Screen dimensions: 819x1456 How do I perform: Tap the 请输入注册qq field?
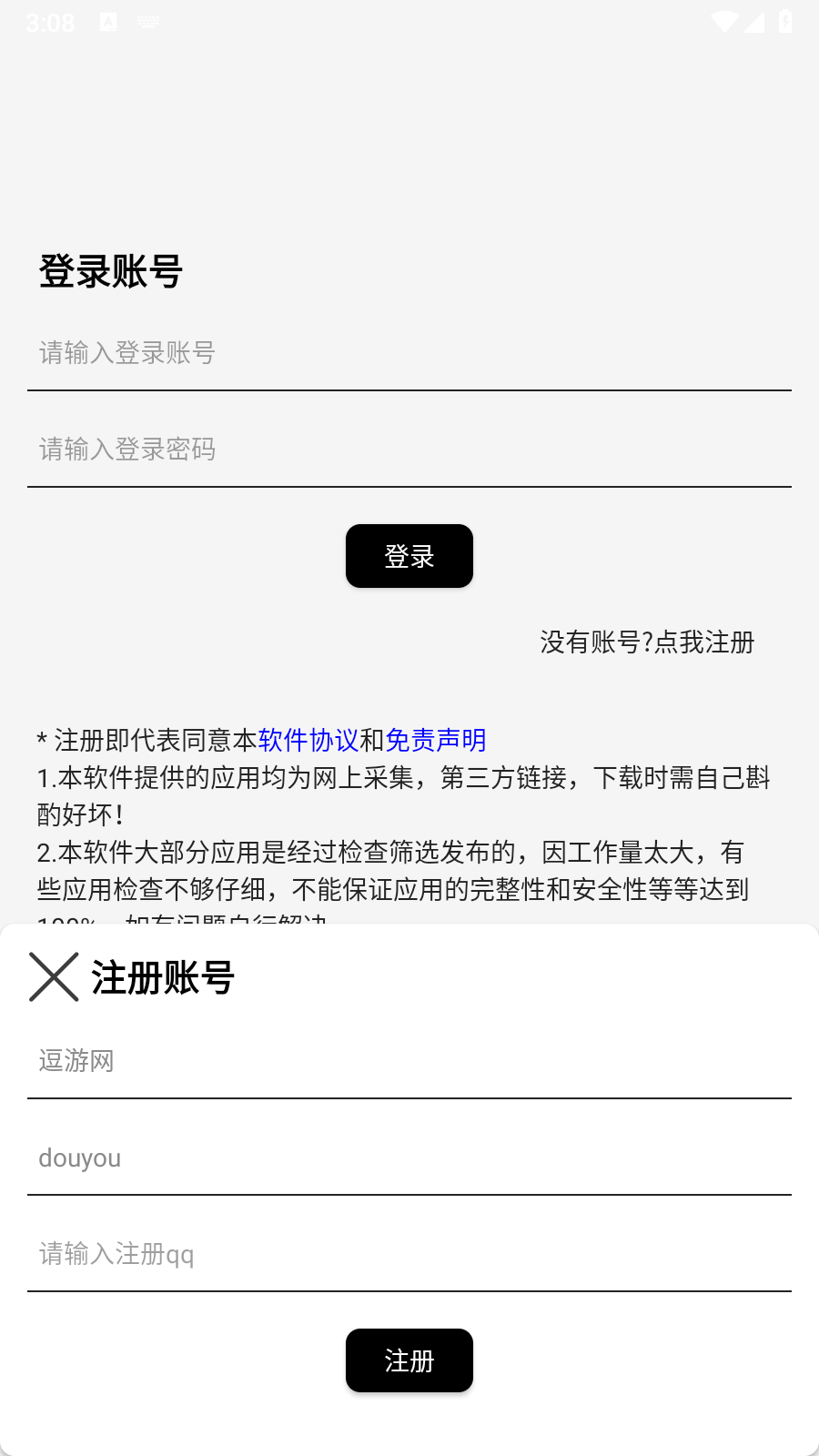click(409, 1254)
